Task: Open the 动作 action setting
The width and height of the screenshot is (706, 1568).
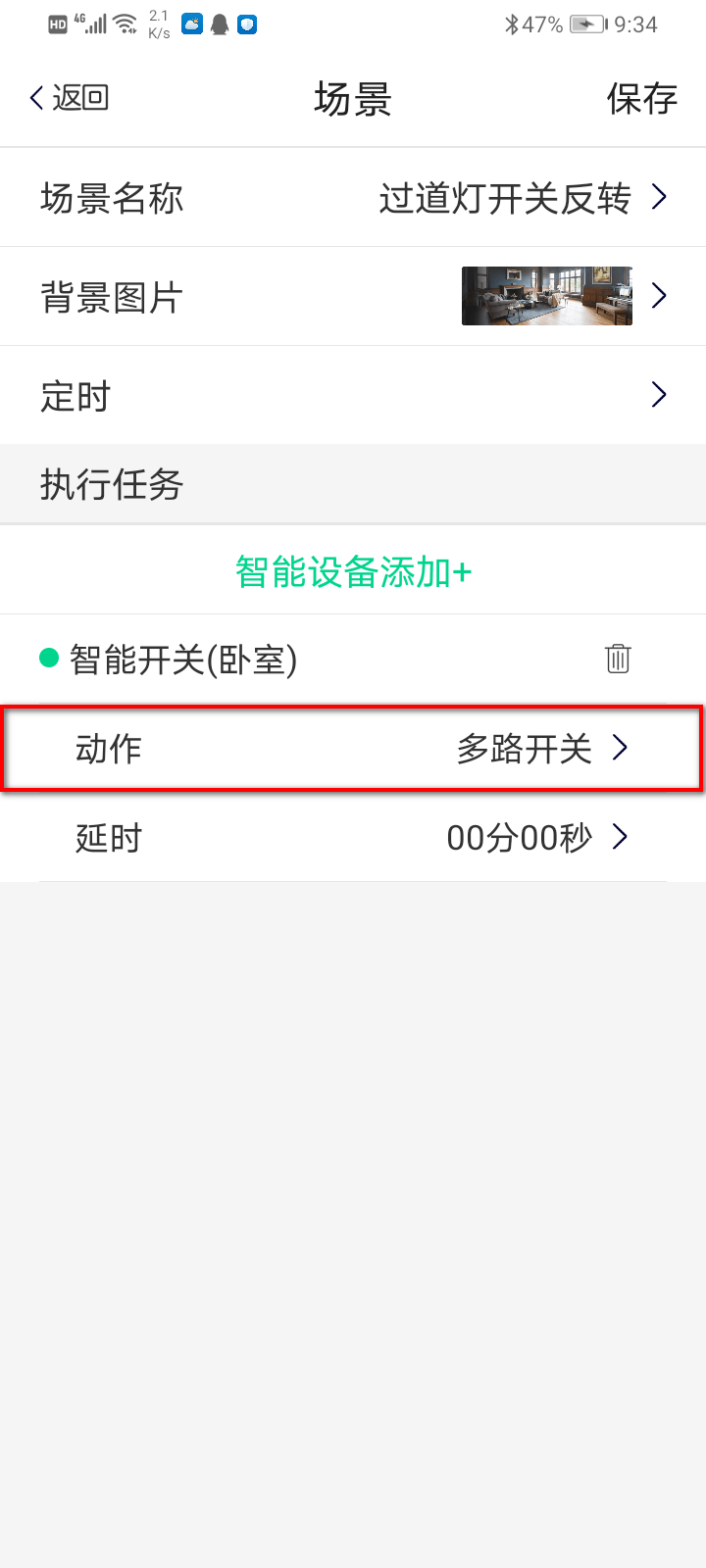Action: 353,749
